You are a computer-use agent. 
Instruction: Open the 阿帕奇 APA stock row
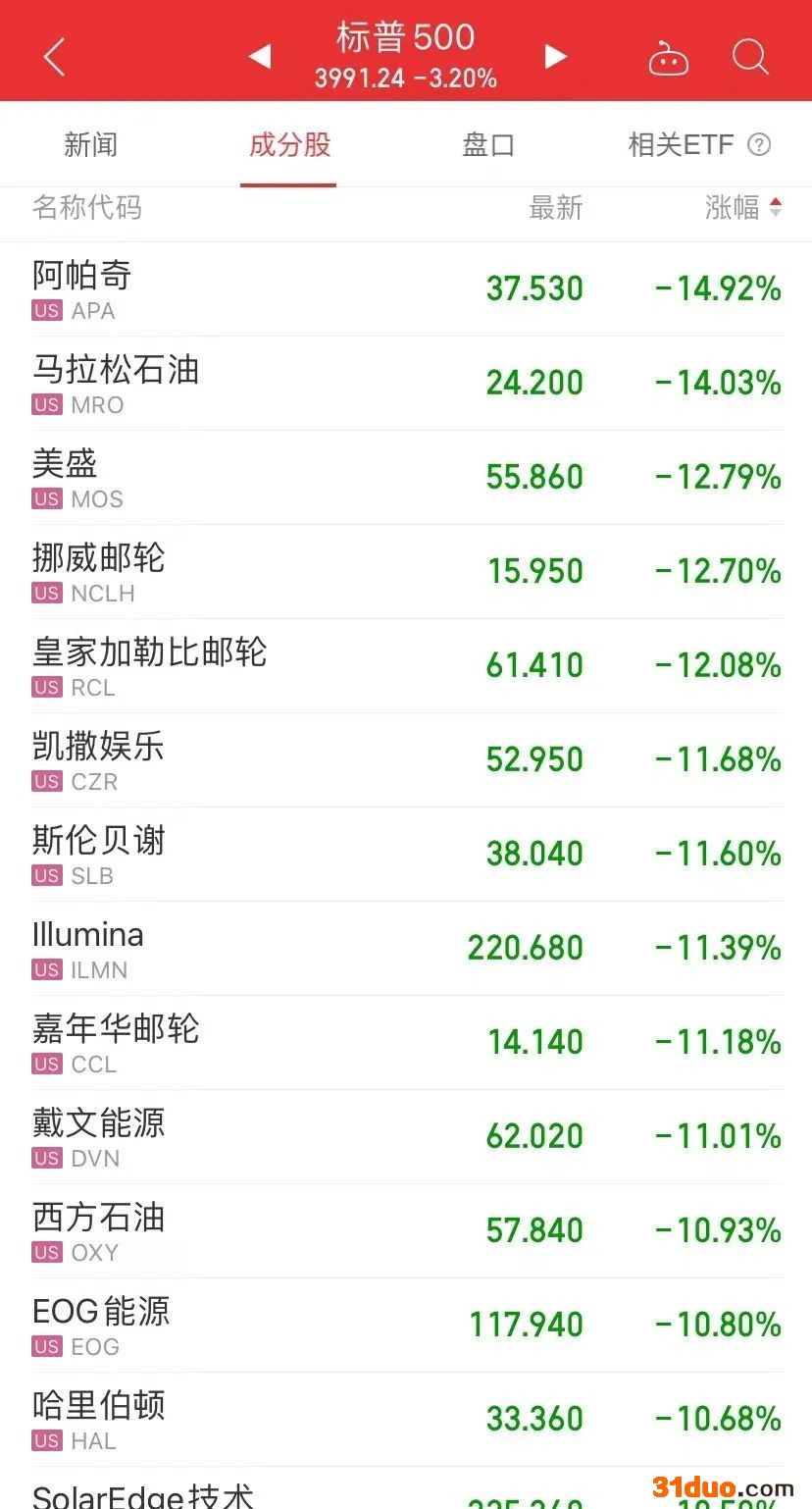tap(406, 289)
